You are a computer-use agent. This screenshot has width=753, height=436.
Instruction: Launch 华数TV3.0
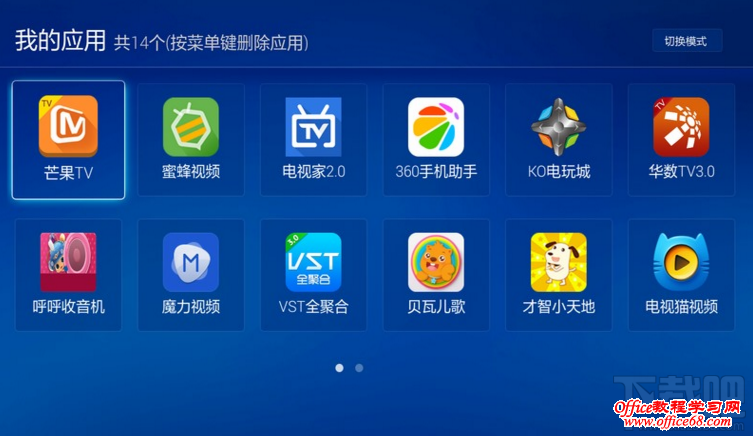(x=681, y=140)
